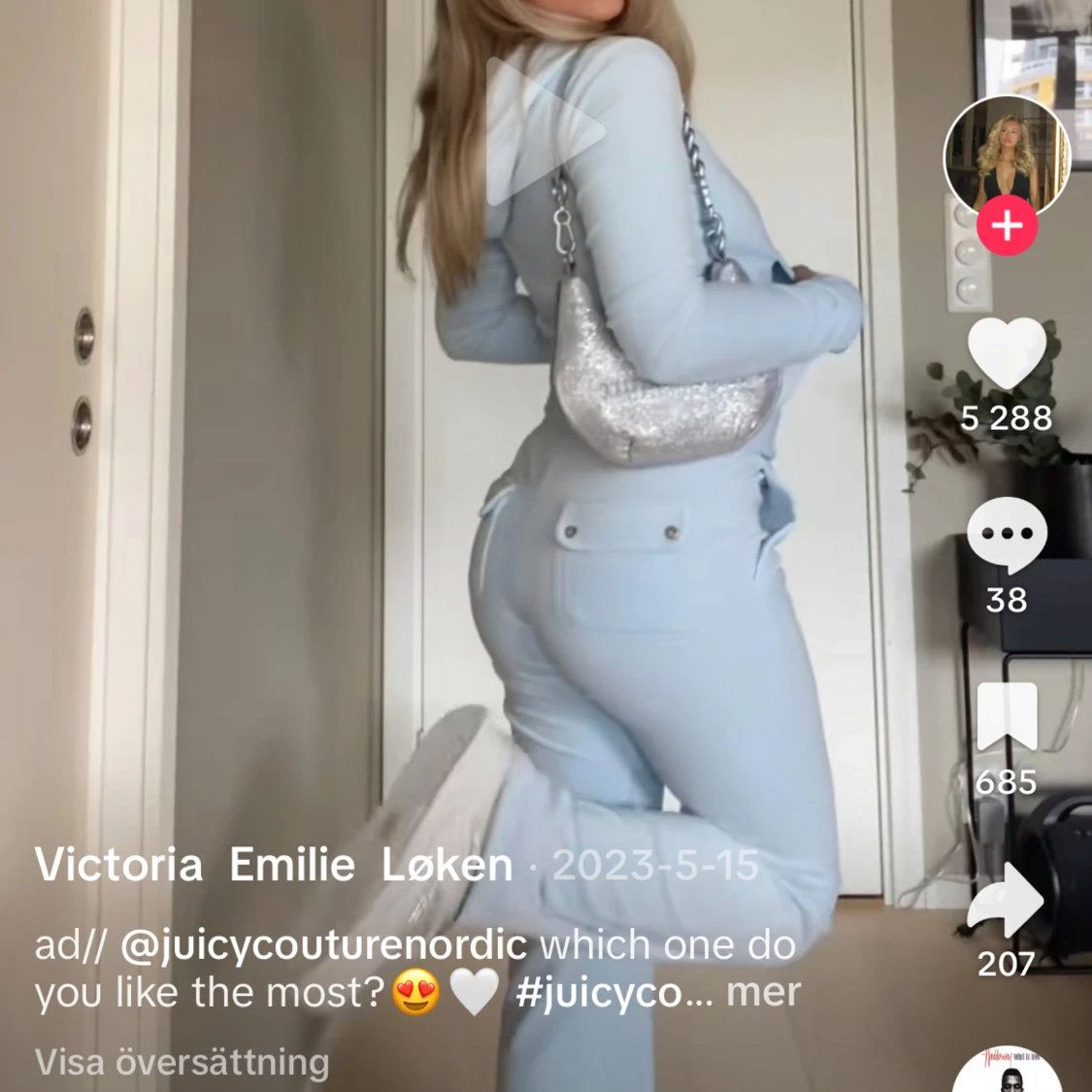
Task: Open the comments on this video
Action: pyautogui.click(x=1007, y=536)
